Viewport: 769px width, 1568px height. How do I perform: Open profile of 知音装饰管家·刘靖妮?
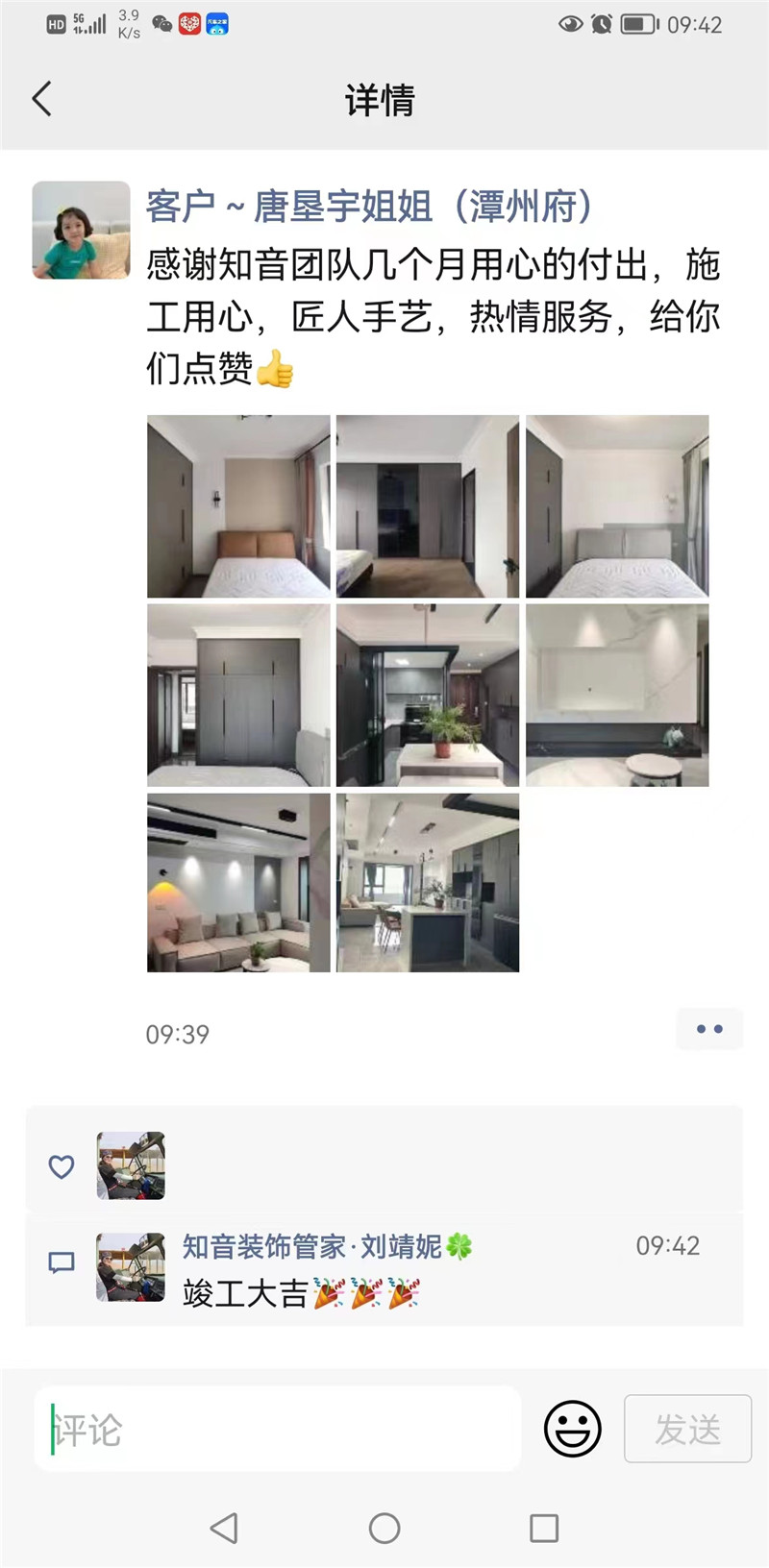coord(312,1246)
